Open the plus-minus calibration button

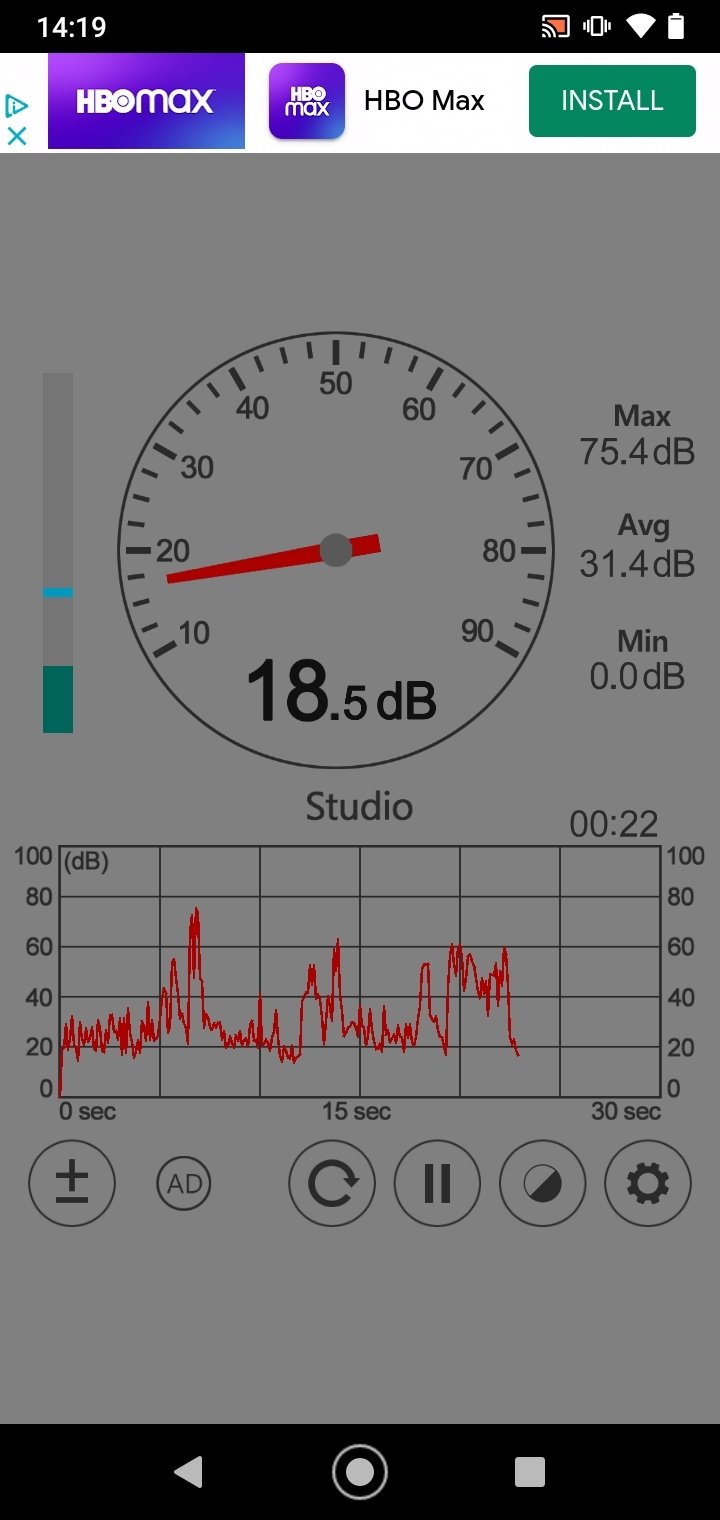(72, 1184)
